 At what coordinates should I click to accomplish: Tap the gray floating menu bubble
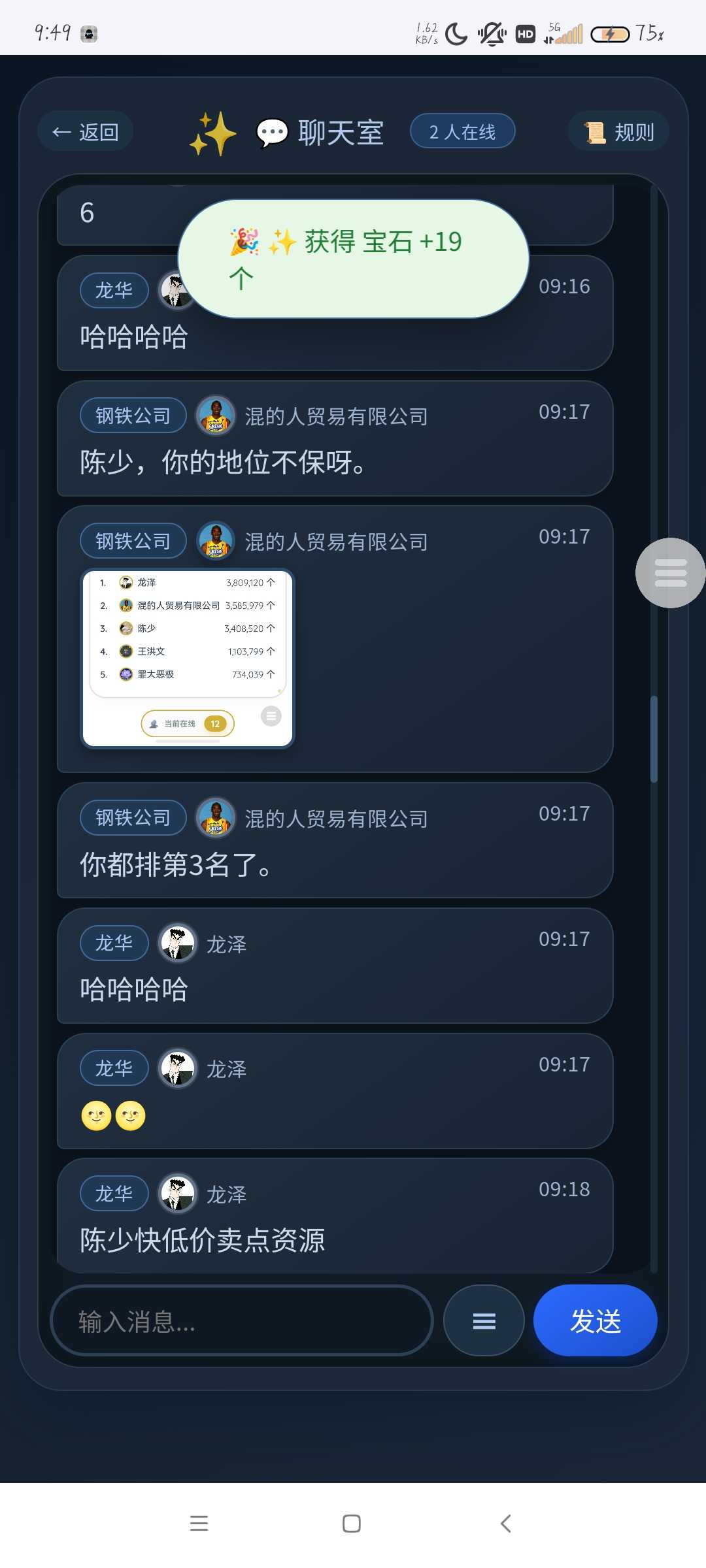pyautogui.click(x=670, y=573)
